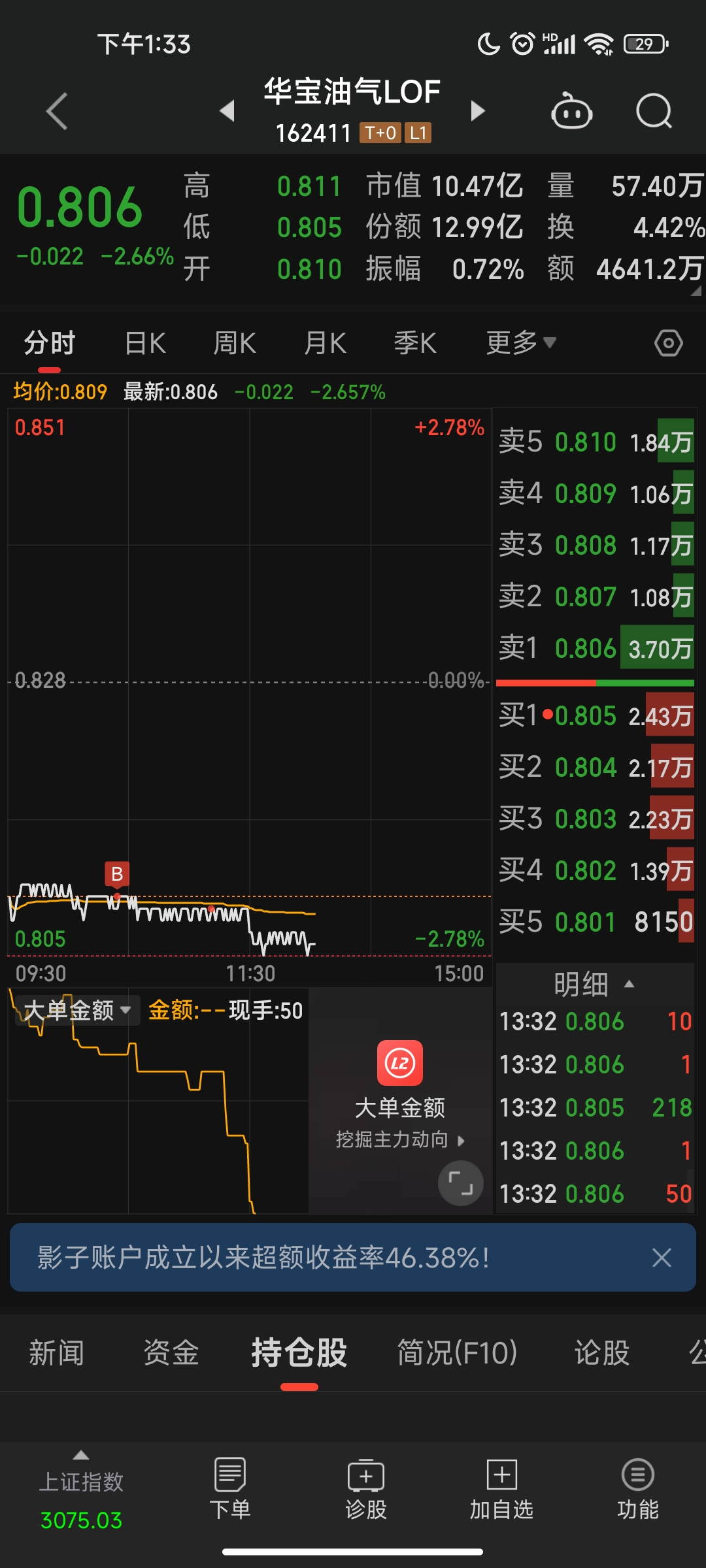Open the 大单金额 indicator dropdown
This screenshot has width=706, height=1568.
click(77, 1011)
